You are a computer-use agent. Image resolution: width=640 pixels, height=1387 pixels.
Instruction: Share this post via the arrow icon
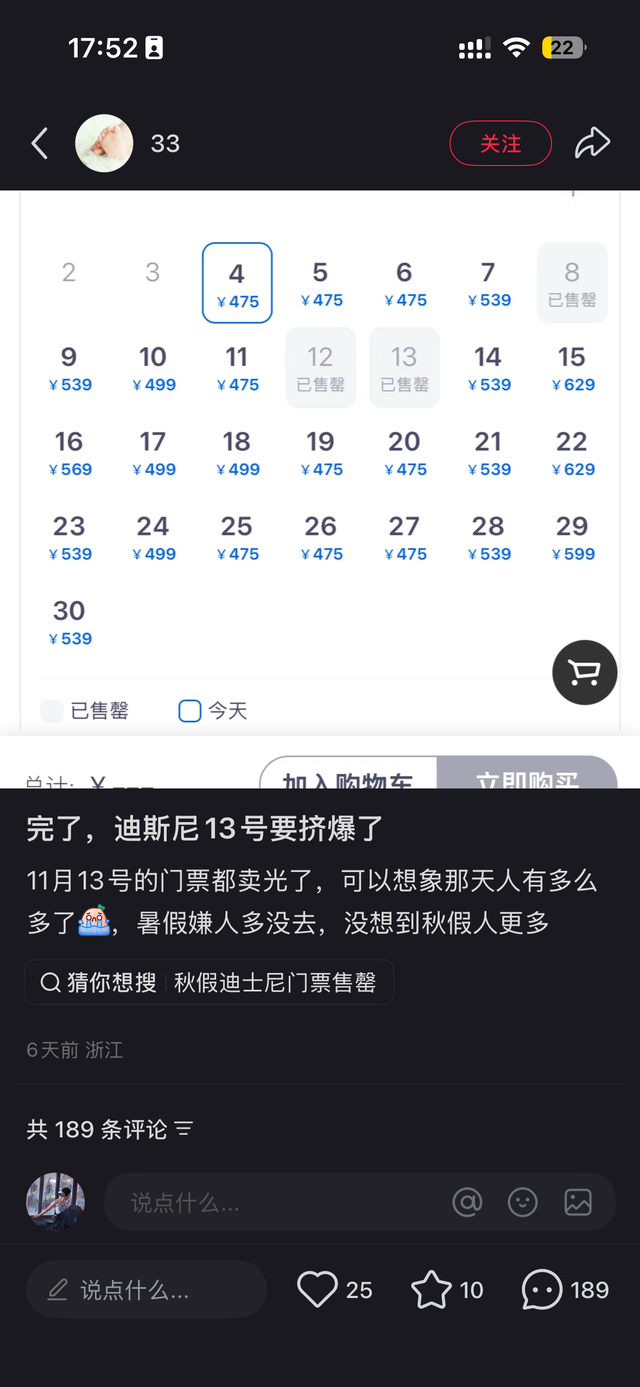[592, 144]
